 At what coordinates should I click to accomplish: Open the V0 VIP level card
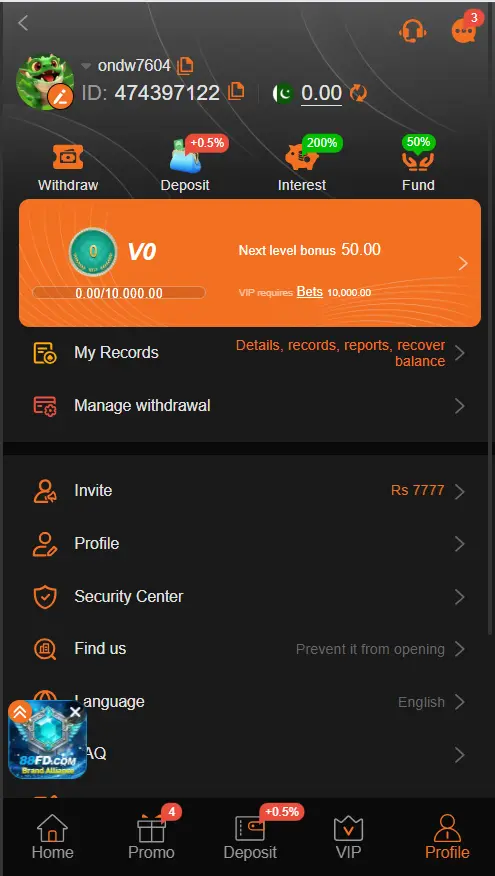click(250, 263)
